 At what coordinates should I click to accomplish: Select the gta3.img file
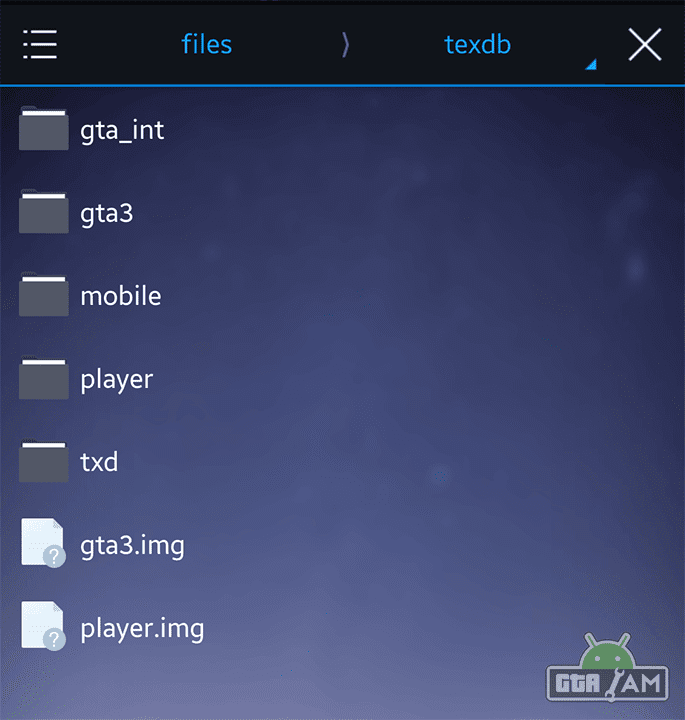tap(130, 545)
